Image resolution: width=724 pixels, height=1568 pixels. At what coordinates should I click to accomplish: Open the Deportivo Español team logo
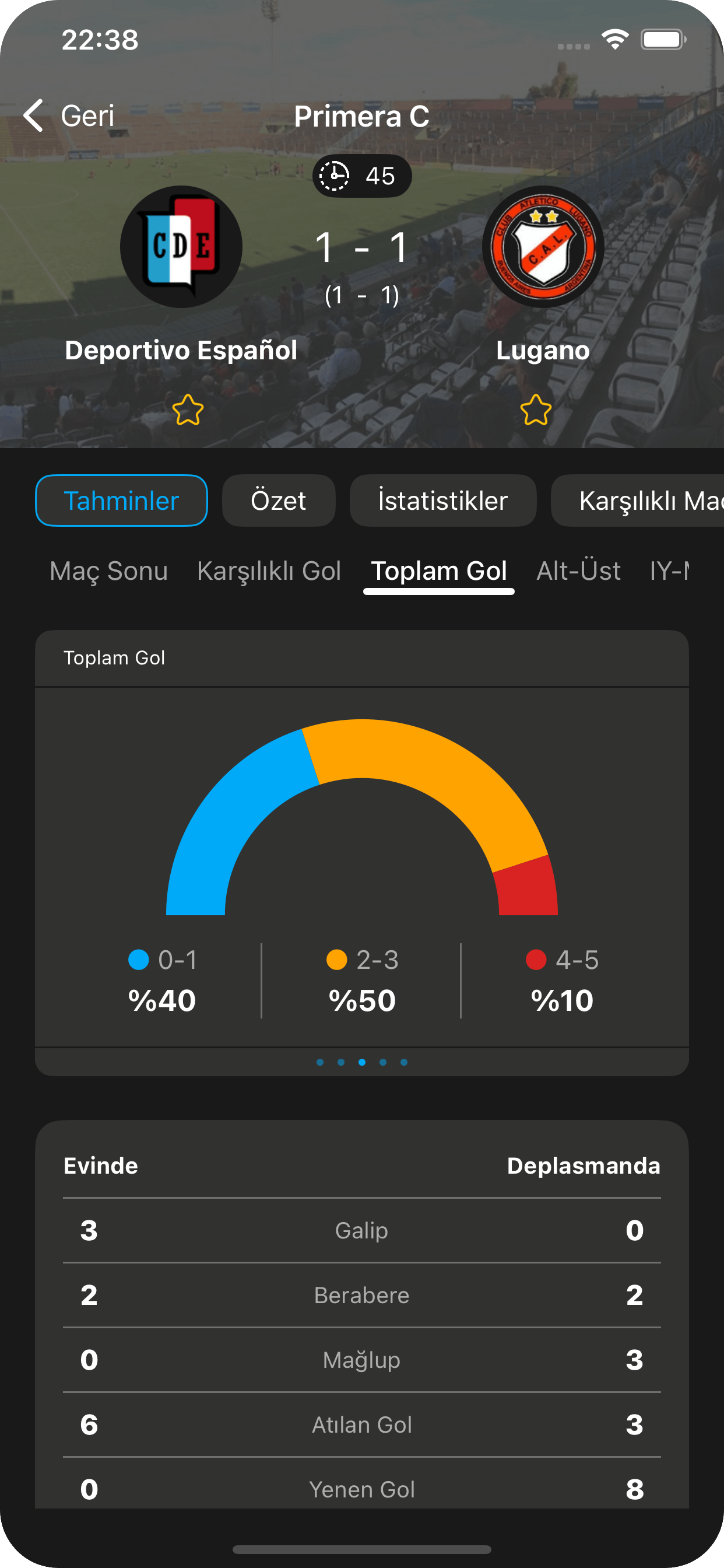[x=181, y=247]
